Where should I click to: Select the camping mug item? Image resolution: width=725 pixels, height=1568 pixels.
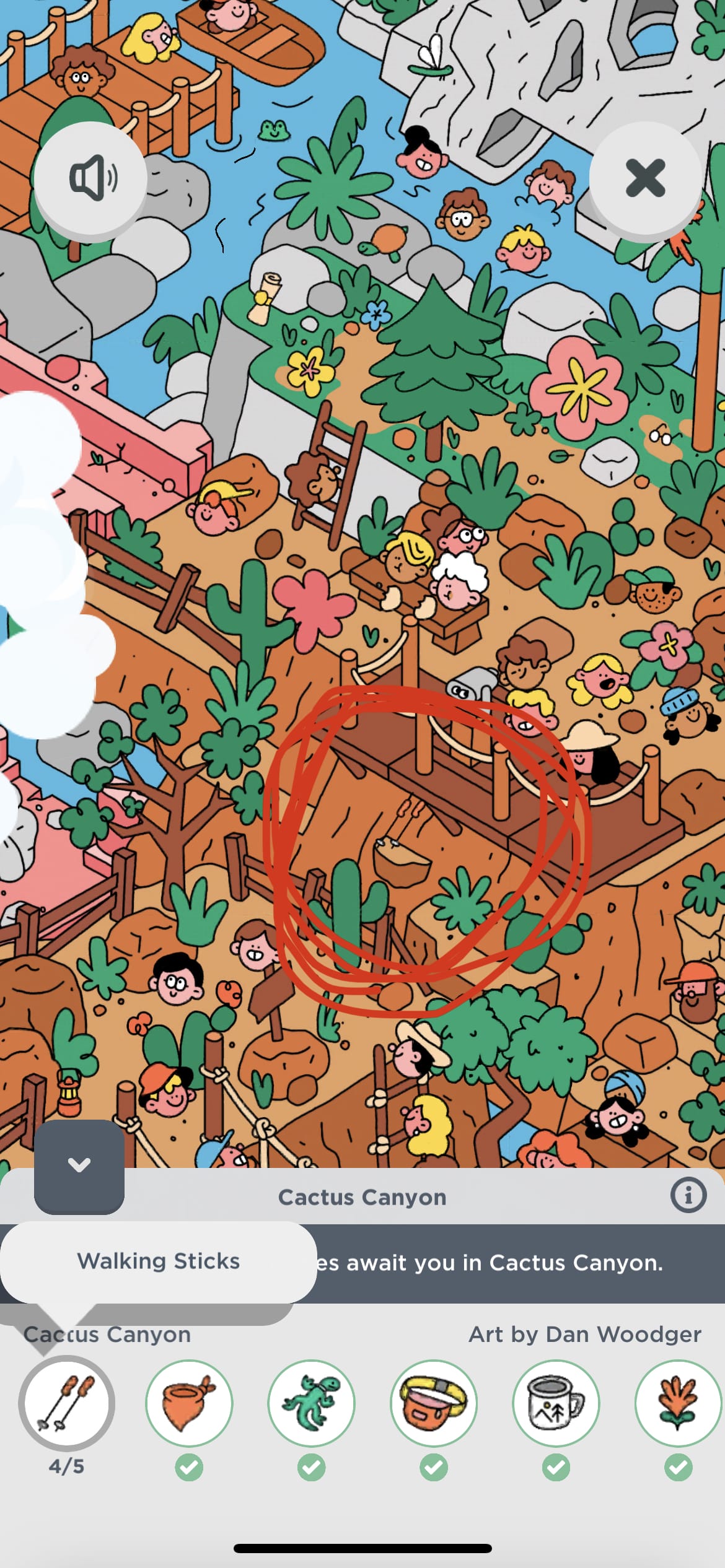pos(556,1403)
